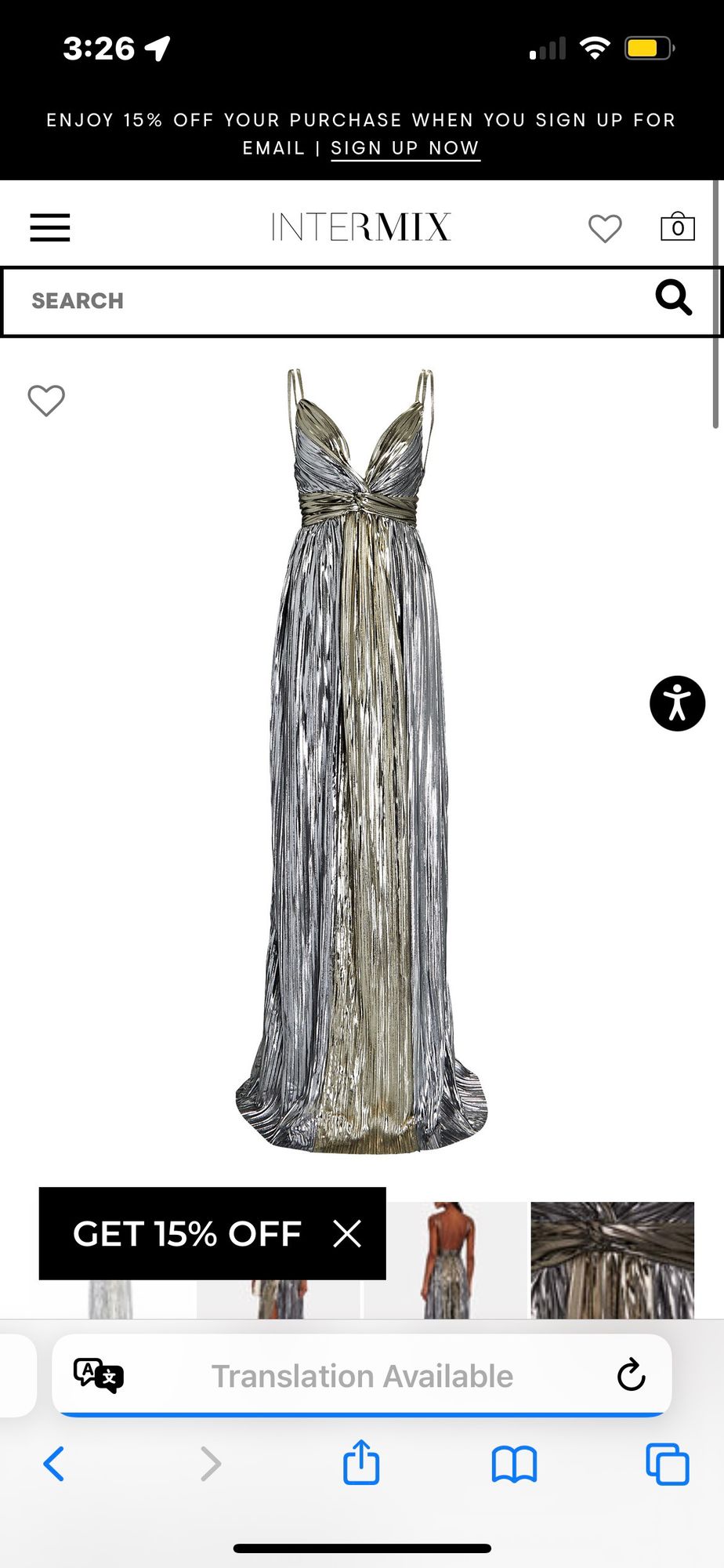Open the shopping bag
The width and height of the screenshot is (724, 1568).
click(677, 227)
